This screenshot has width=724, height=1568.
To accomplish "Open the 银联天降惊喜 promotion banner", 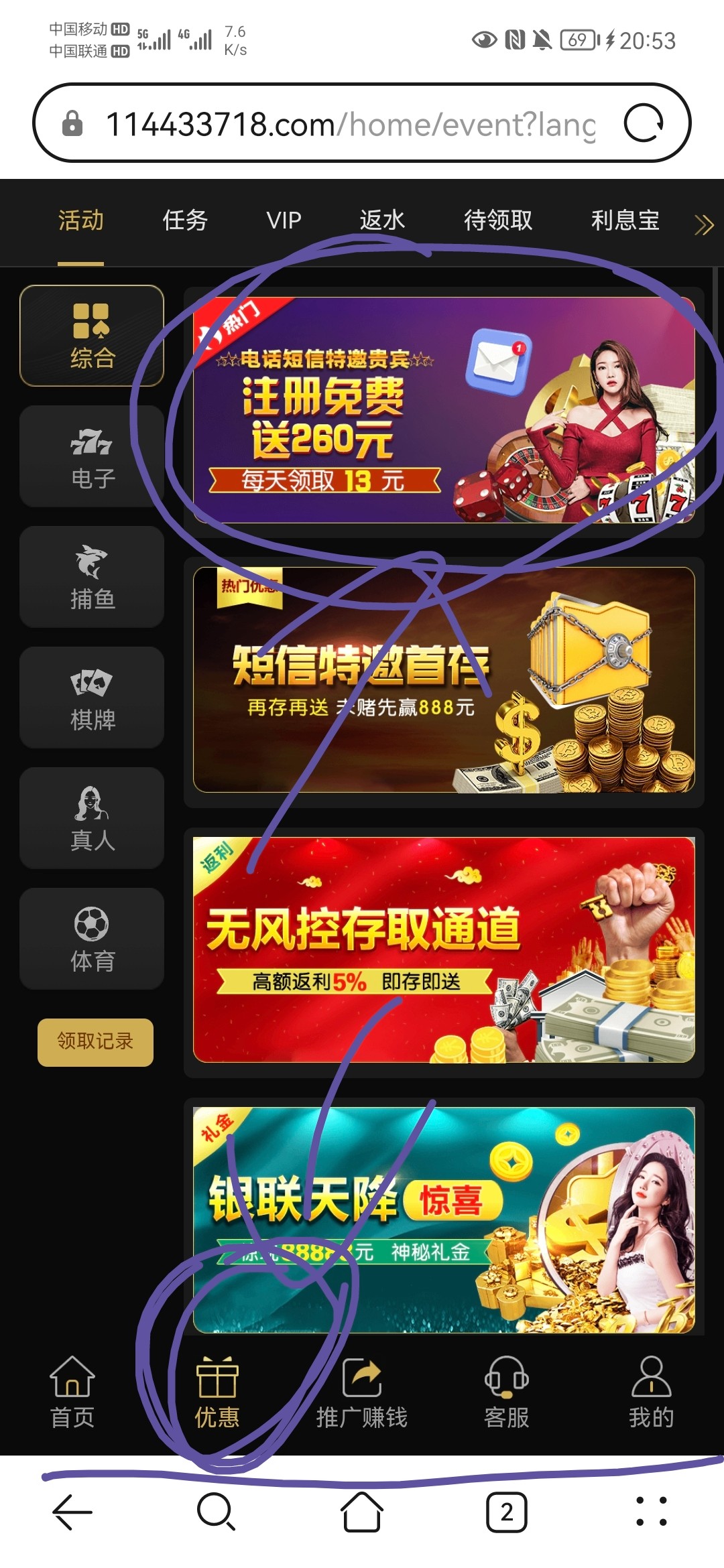I will click(444, 1220).
